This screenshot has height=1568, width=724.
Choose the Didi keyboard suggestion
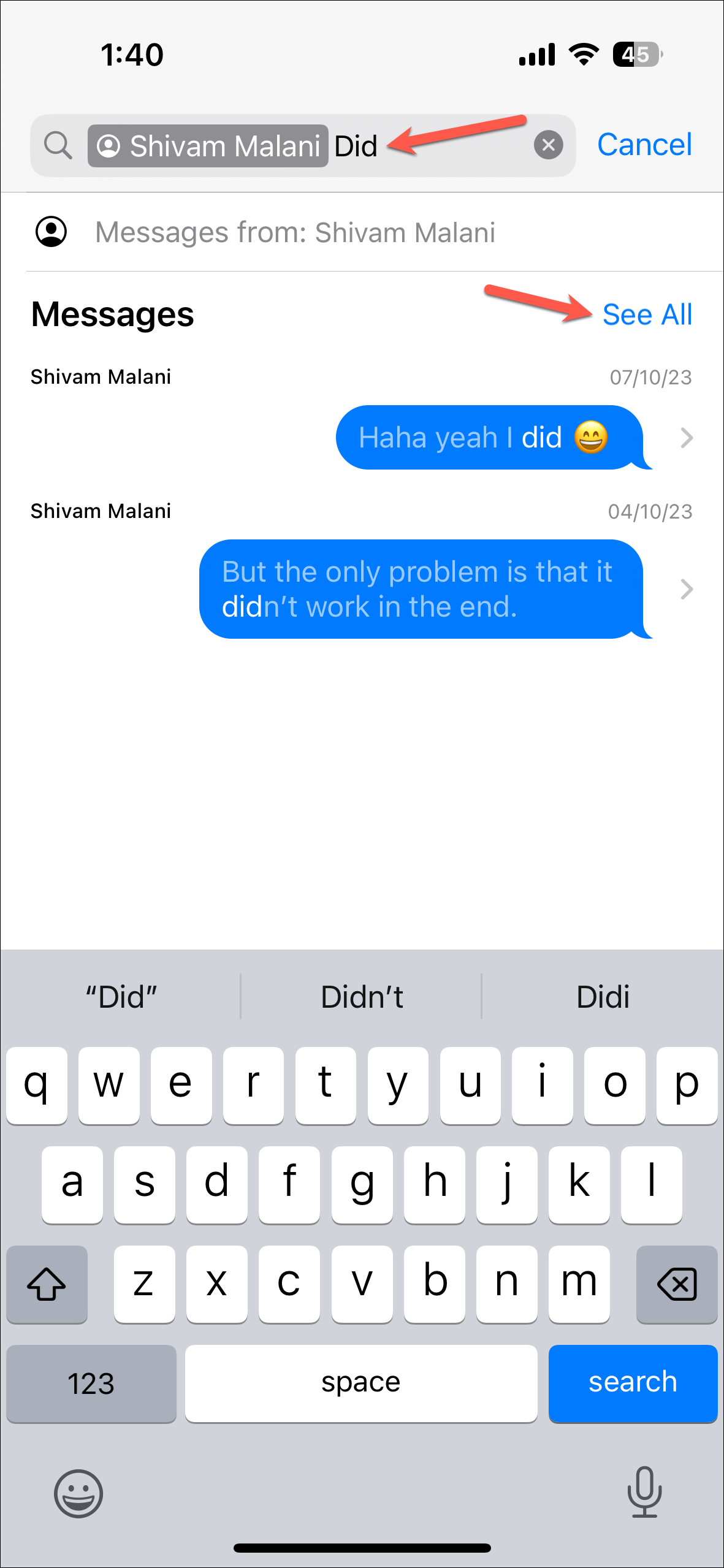(603, 997)
